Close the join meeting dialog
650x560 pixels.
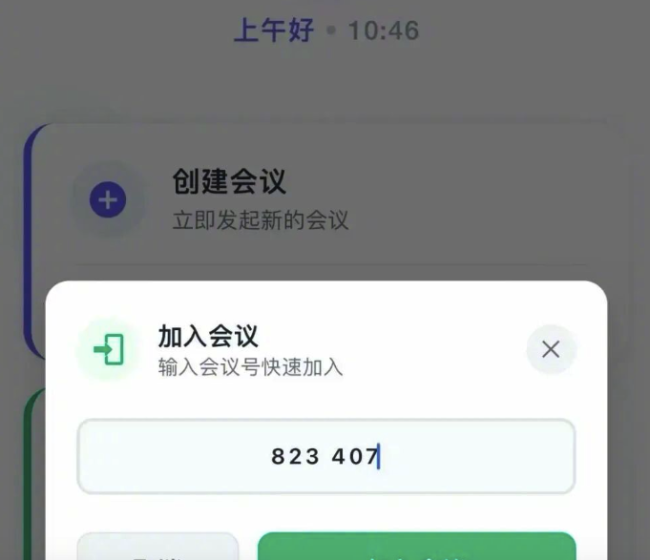pos(550,350)
